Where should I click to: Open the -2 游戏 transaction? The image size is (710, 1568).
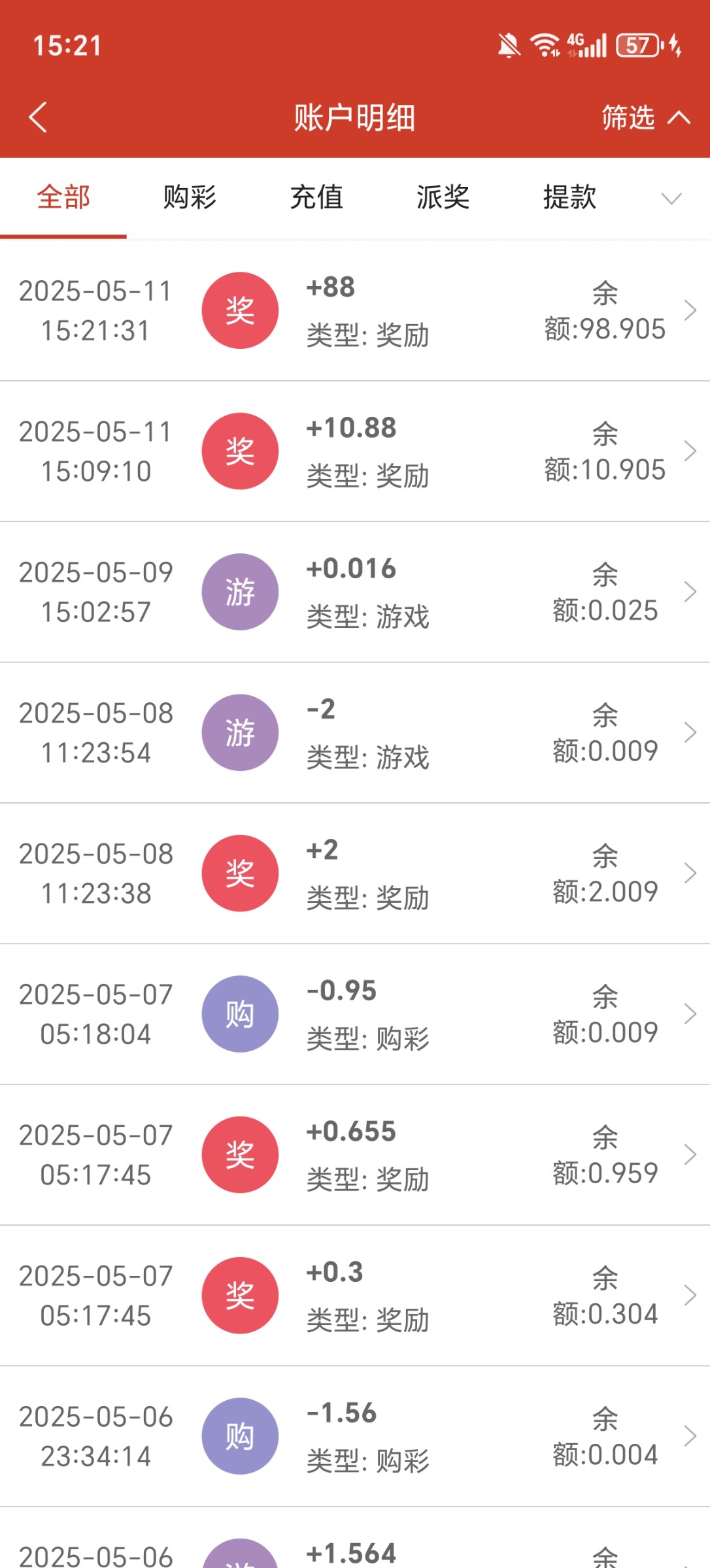pyautogui.click(x=355, y=732)
